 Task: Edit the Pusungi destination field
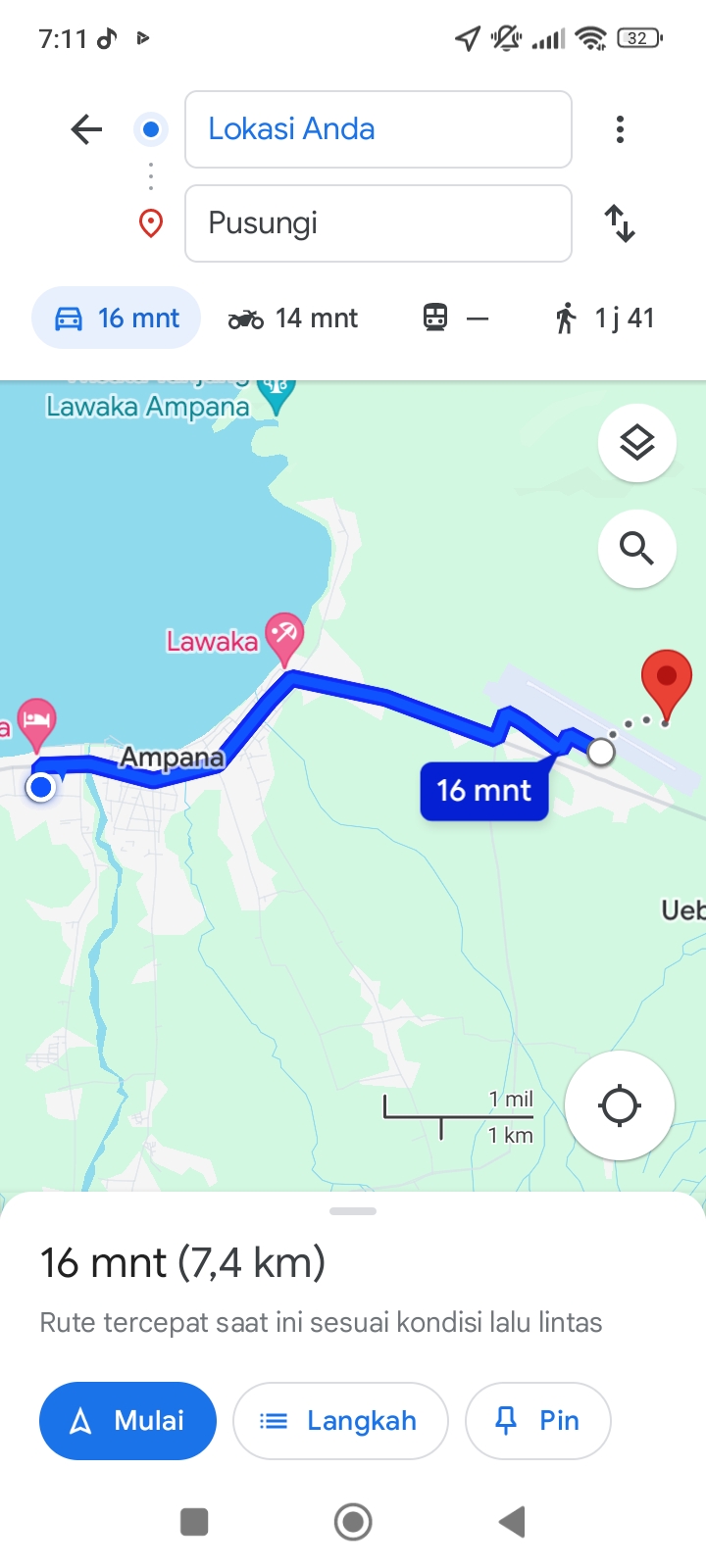[378, 223]
